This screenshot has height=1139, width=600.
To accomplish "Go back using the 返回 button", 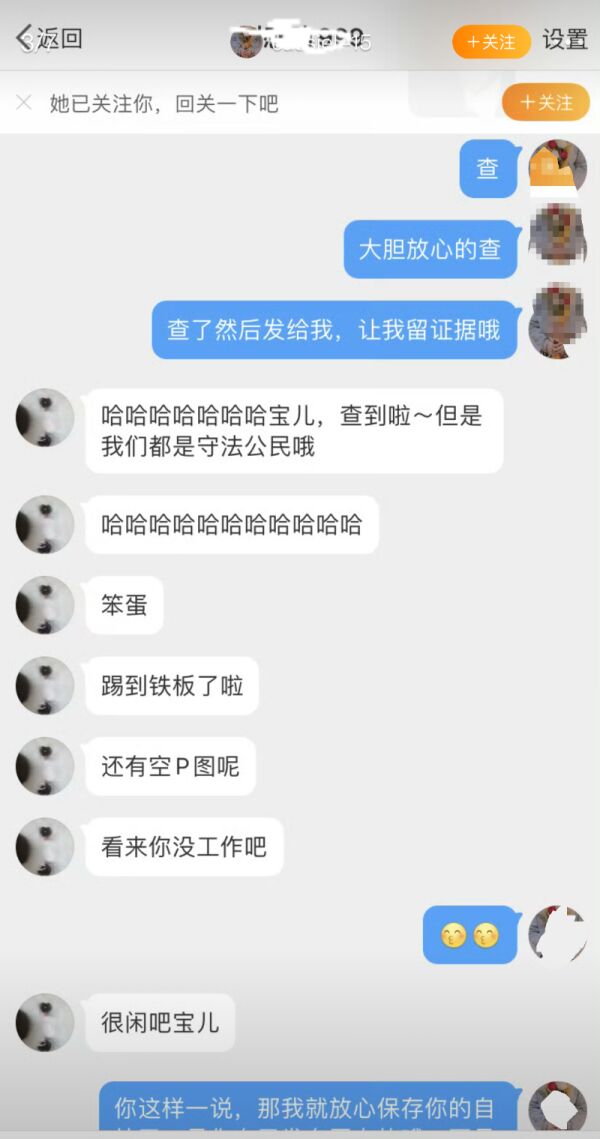I will point(49,40).
